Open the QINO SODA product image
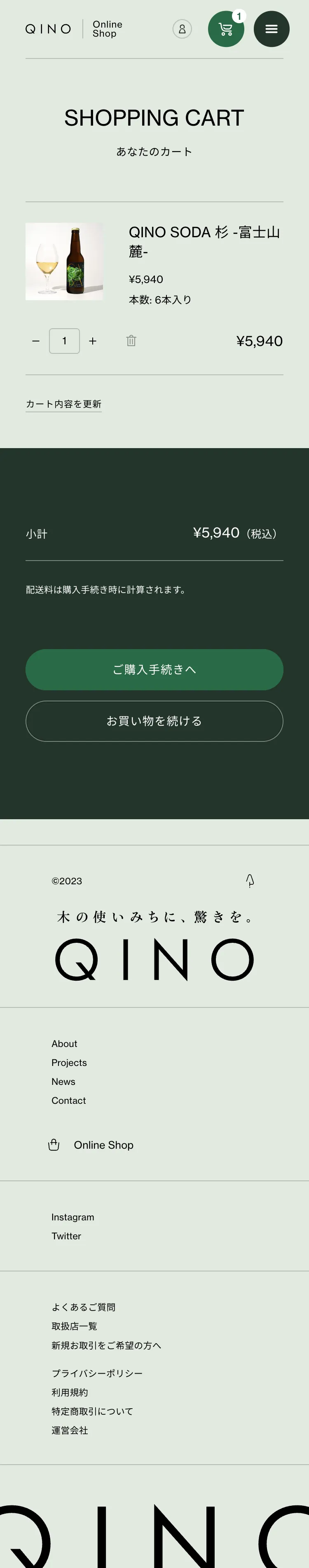The height and width of the screenshot is (1568, 309). [64, 261]
